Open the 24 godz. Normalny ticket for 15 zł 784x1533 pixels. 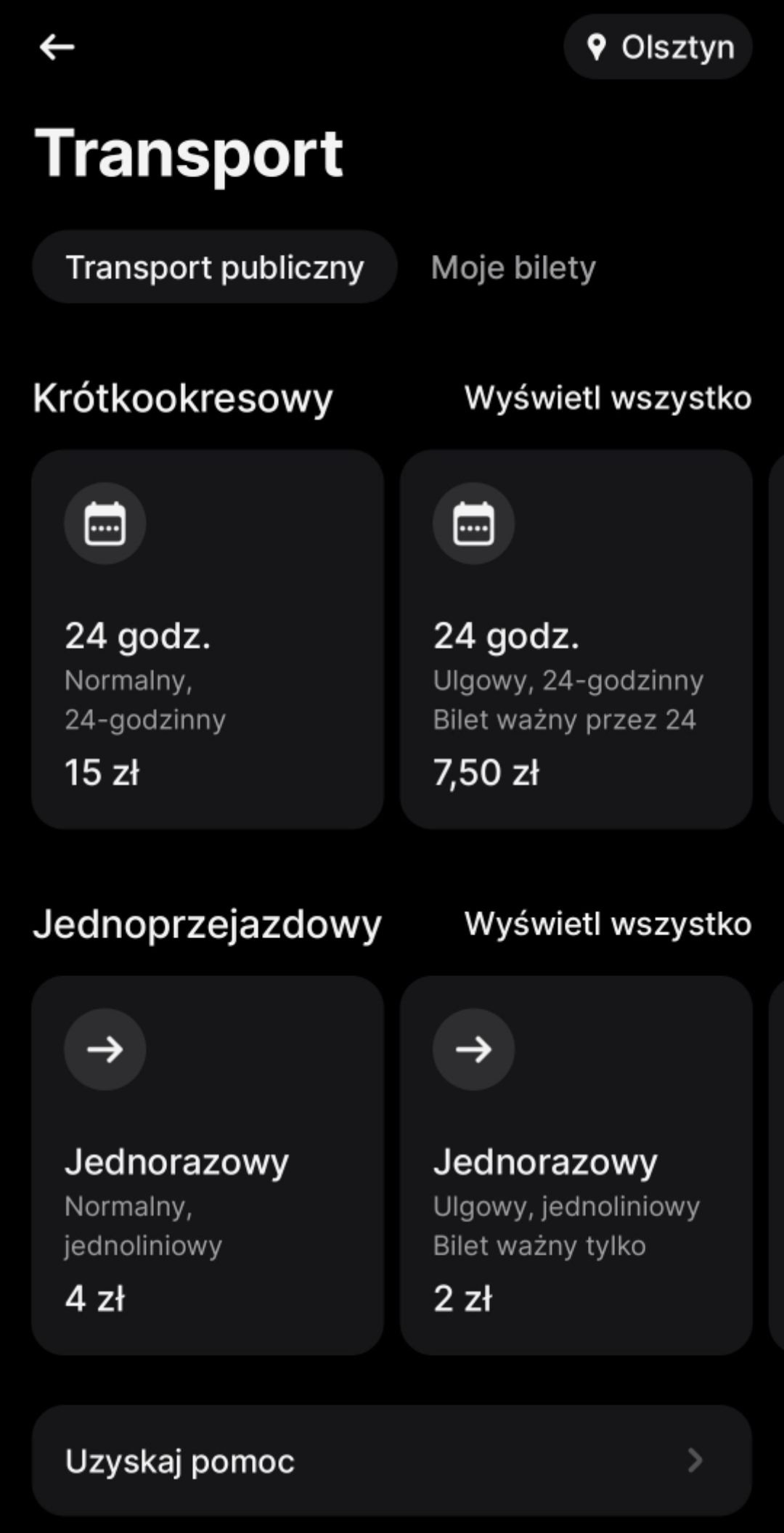coord(208,639)
